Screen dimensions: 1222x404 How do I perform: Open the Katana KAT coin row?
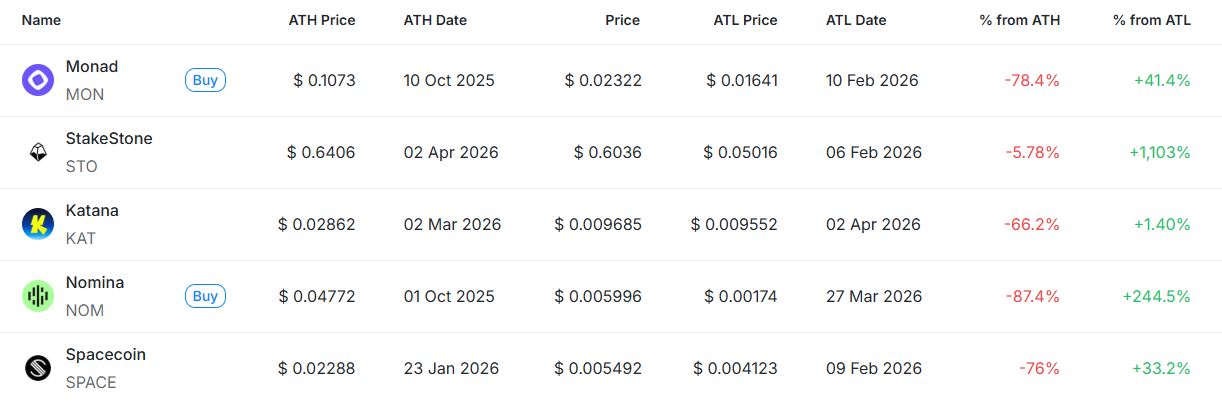(92, 211)
